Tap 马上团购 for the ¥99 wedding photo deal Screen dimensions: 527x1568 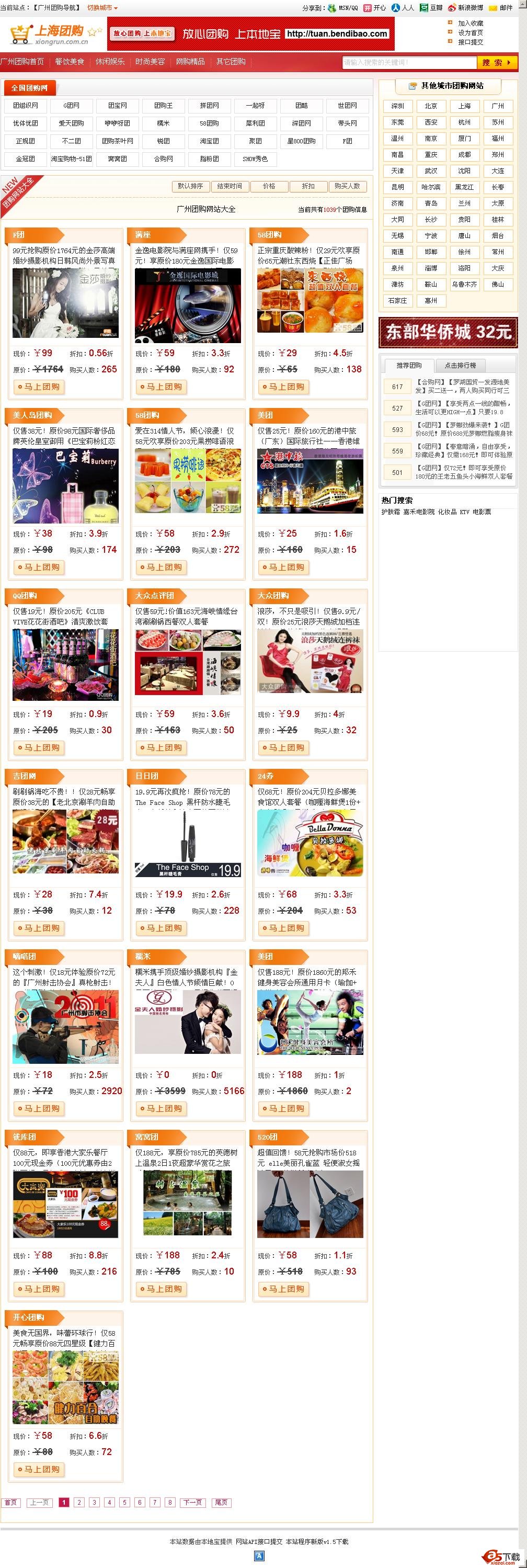(39, 387)
